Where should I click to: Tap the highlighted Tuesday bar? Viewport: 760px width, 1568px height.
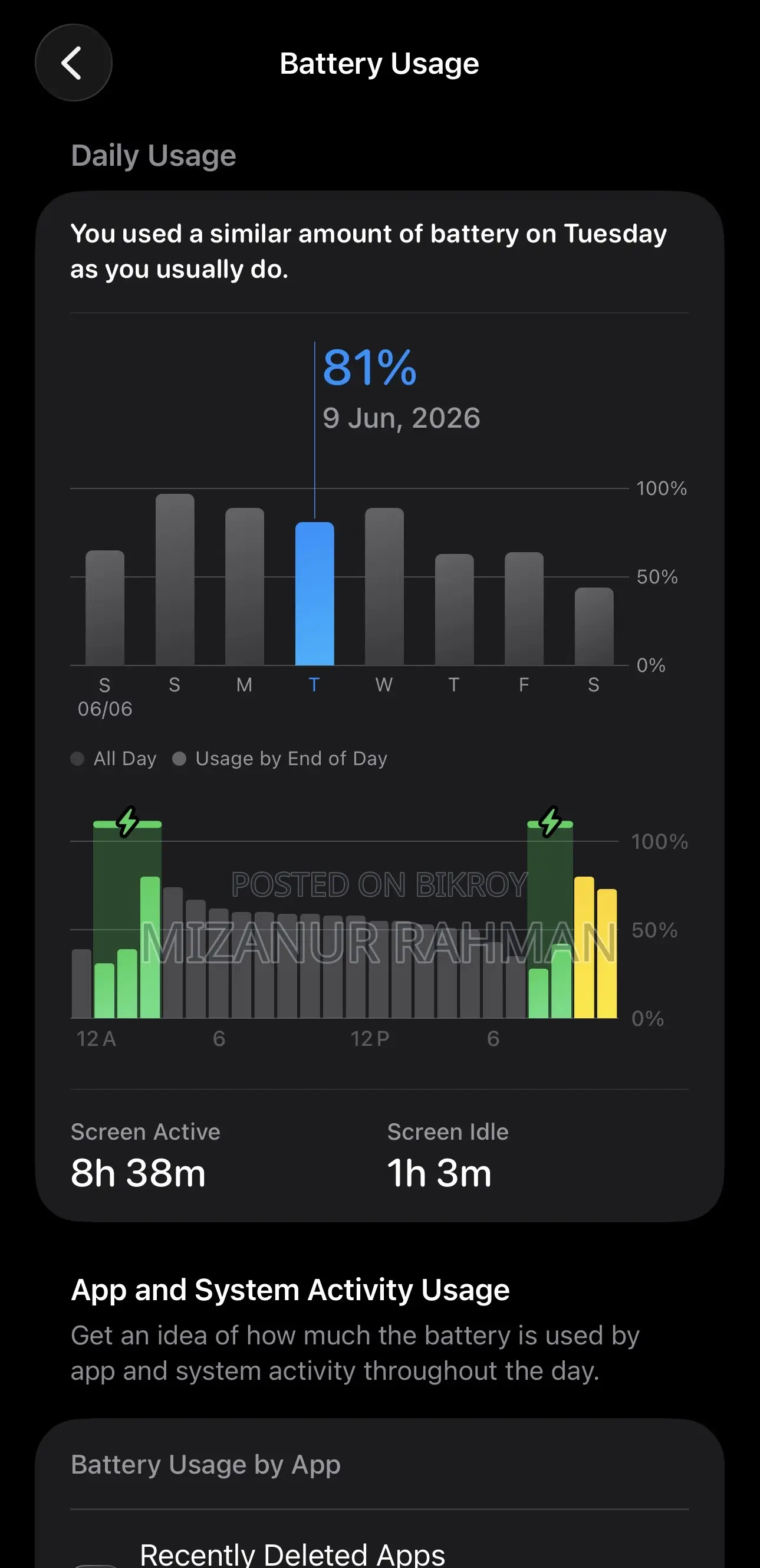[315, 593]
